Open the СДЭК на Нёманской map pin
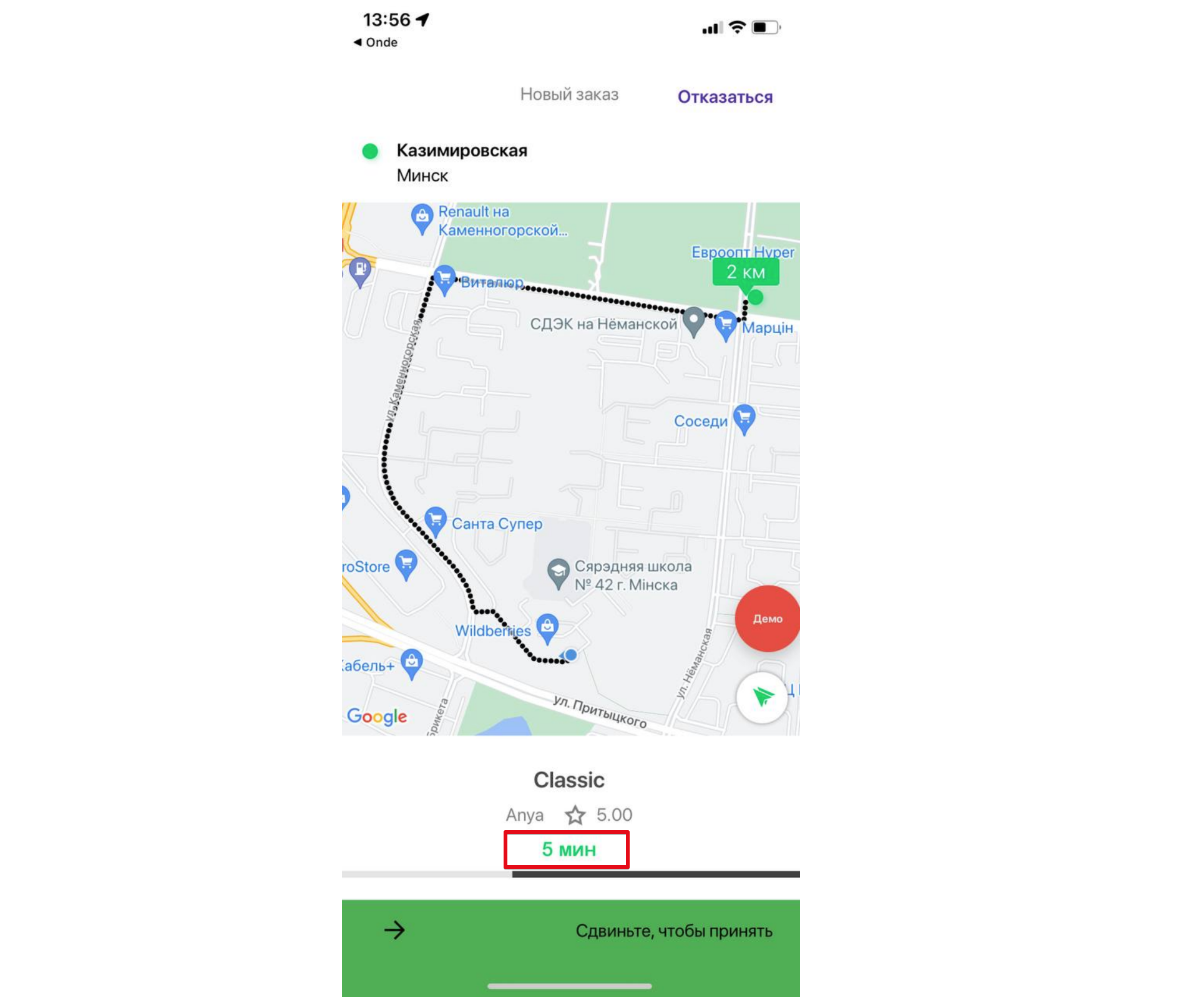Screen dimensions: 1188x1004 (x=694, y=321)
